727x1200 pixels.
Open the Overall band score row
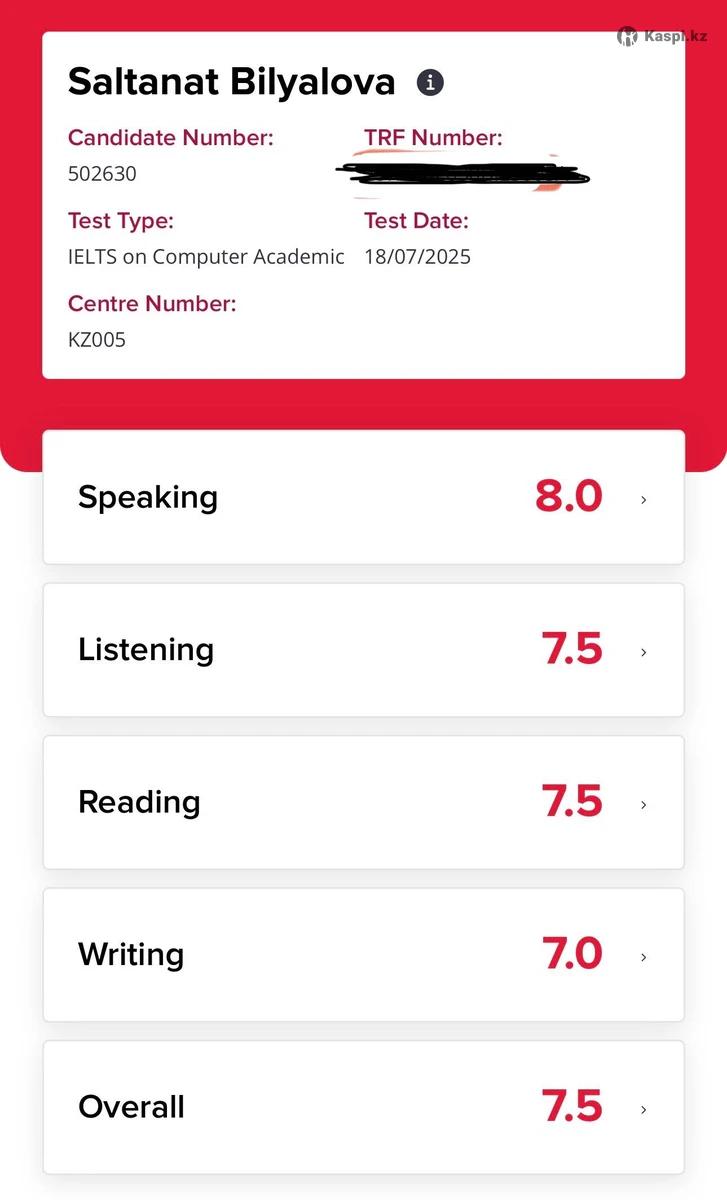363,1107
